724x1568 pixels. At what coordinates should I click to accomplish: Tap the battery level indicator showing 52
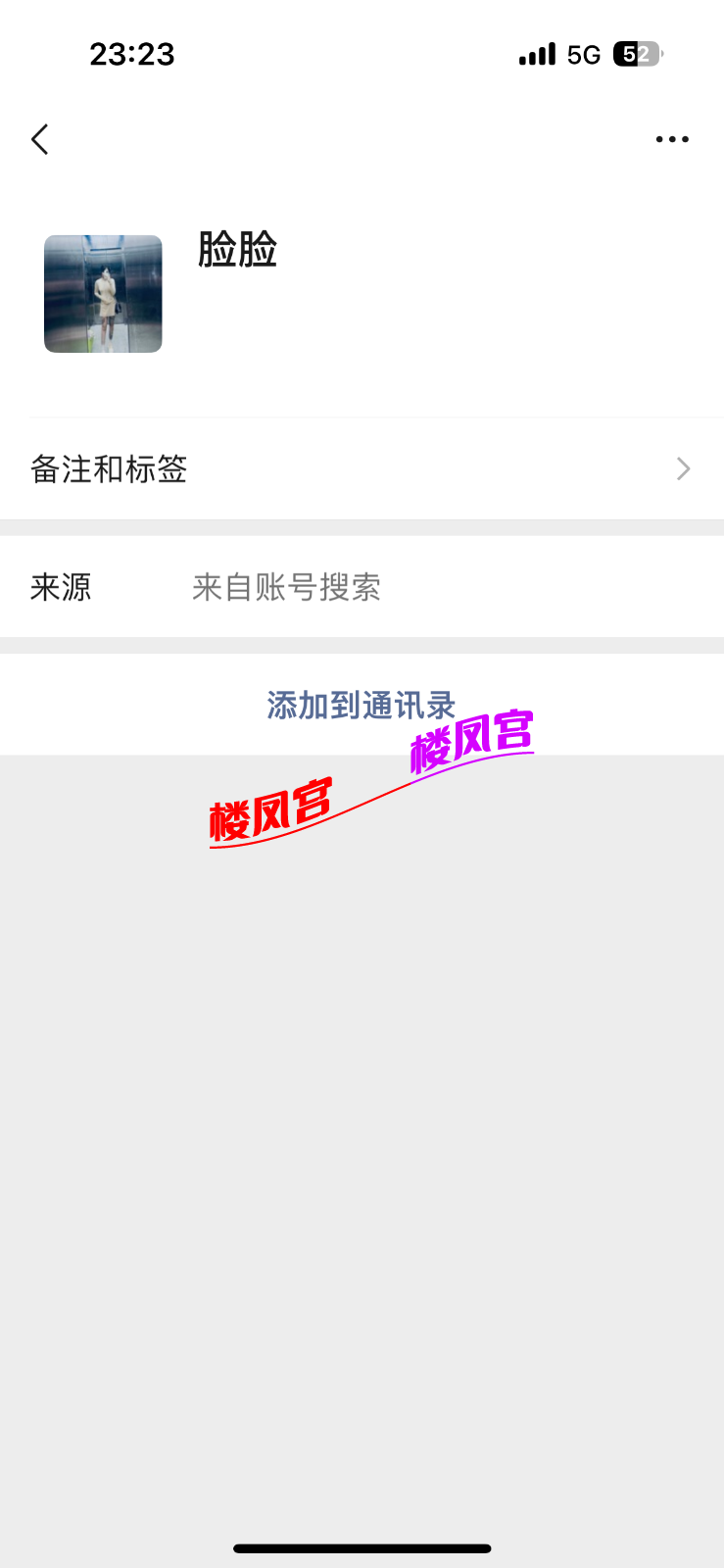coord(635,54)
